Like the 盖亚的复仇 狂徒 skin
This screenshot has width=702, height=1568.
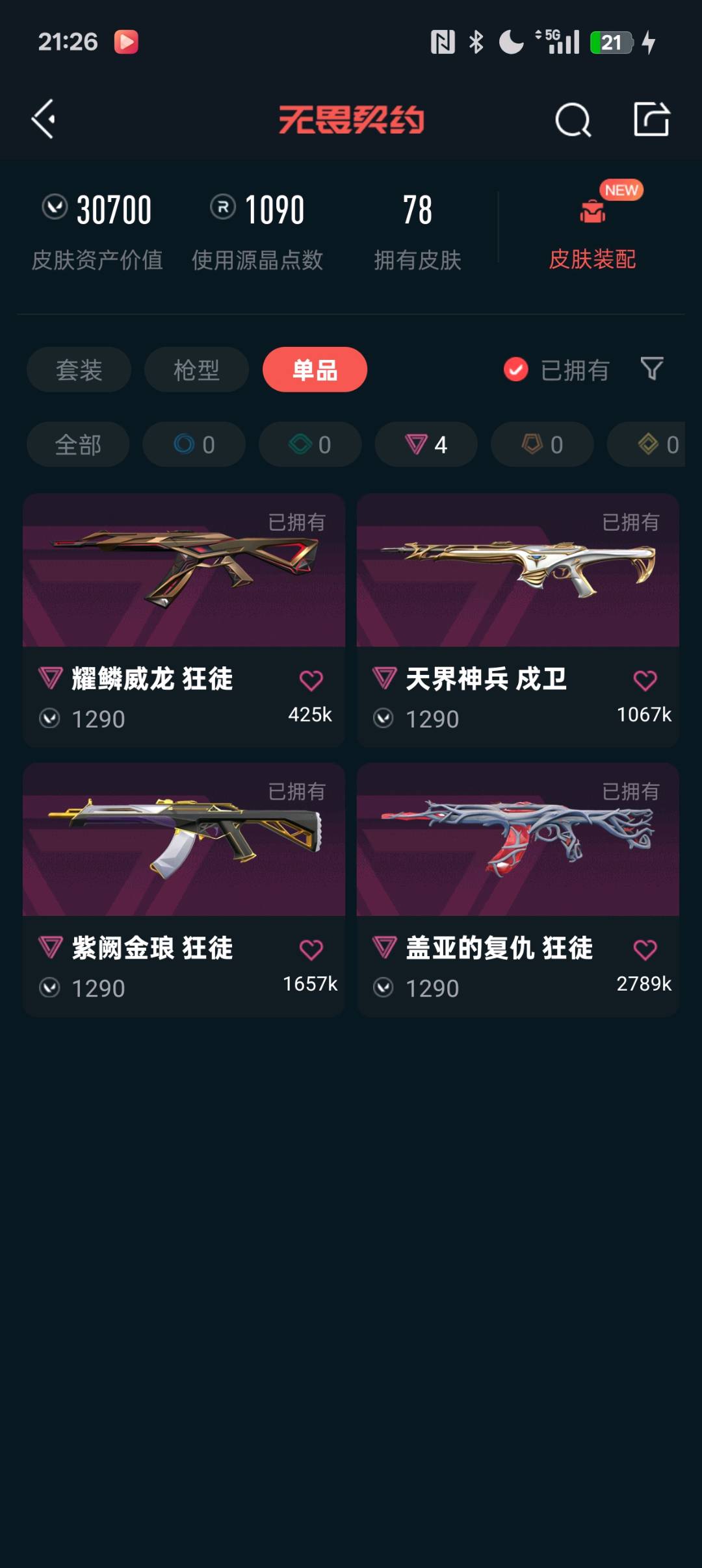click(x=645, y=950)
